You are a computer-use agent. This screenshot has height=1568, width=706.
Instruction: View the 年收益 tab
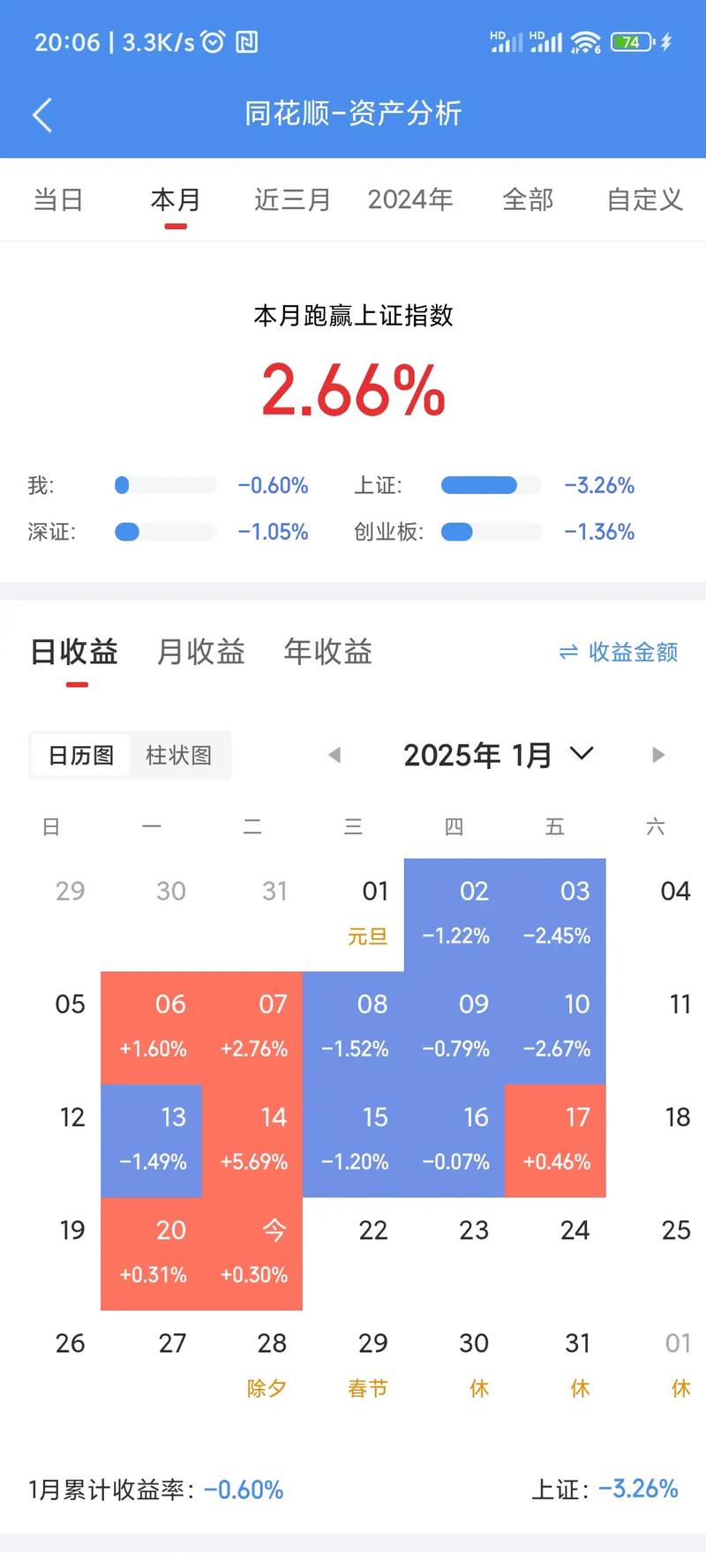(327, 652)
